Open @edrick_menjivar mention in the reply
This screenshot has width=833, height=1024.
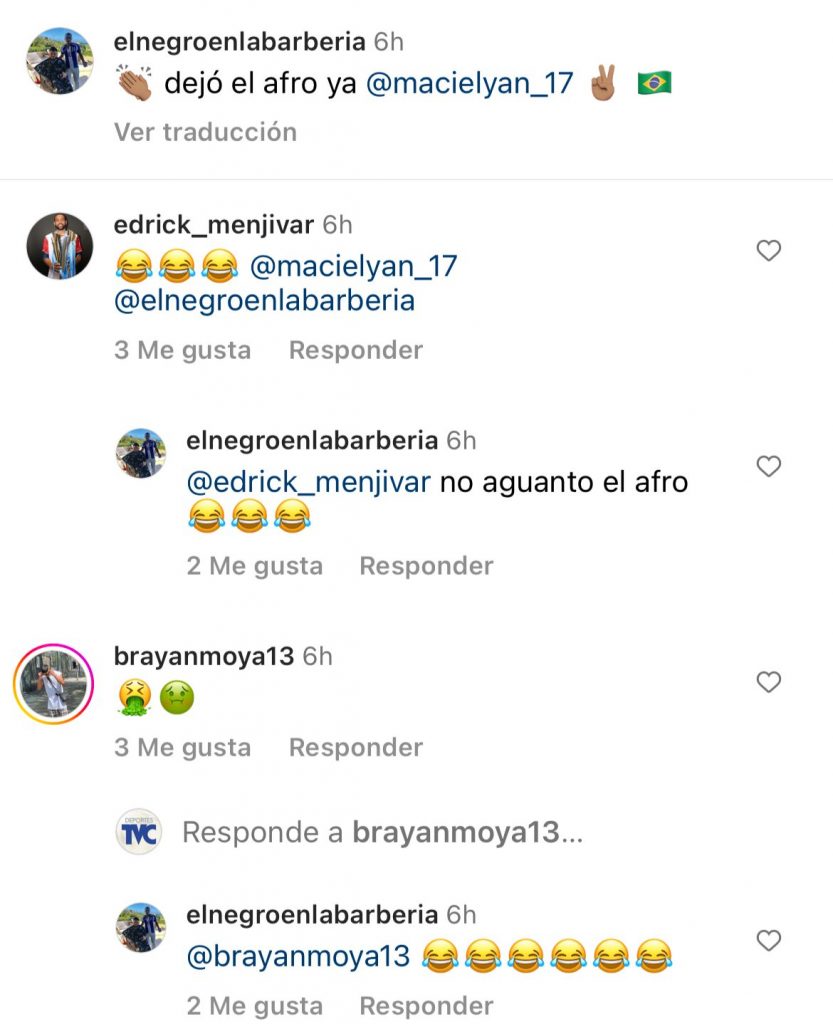click(x=308, y=482)
